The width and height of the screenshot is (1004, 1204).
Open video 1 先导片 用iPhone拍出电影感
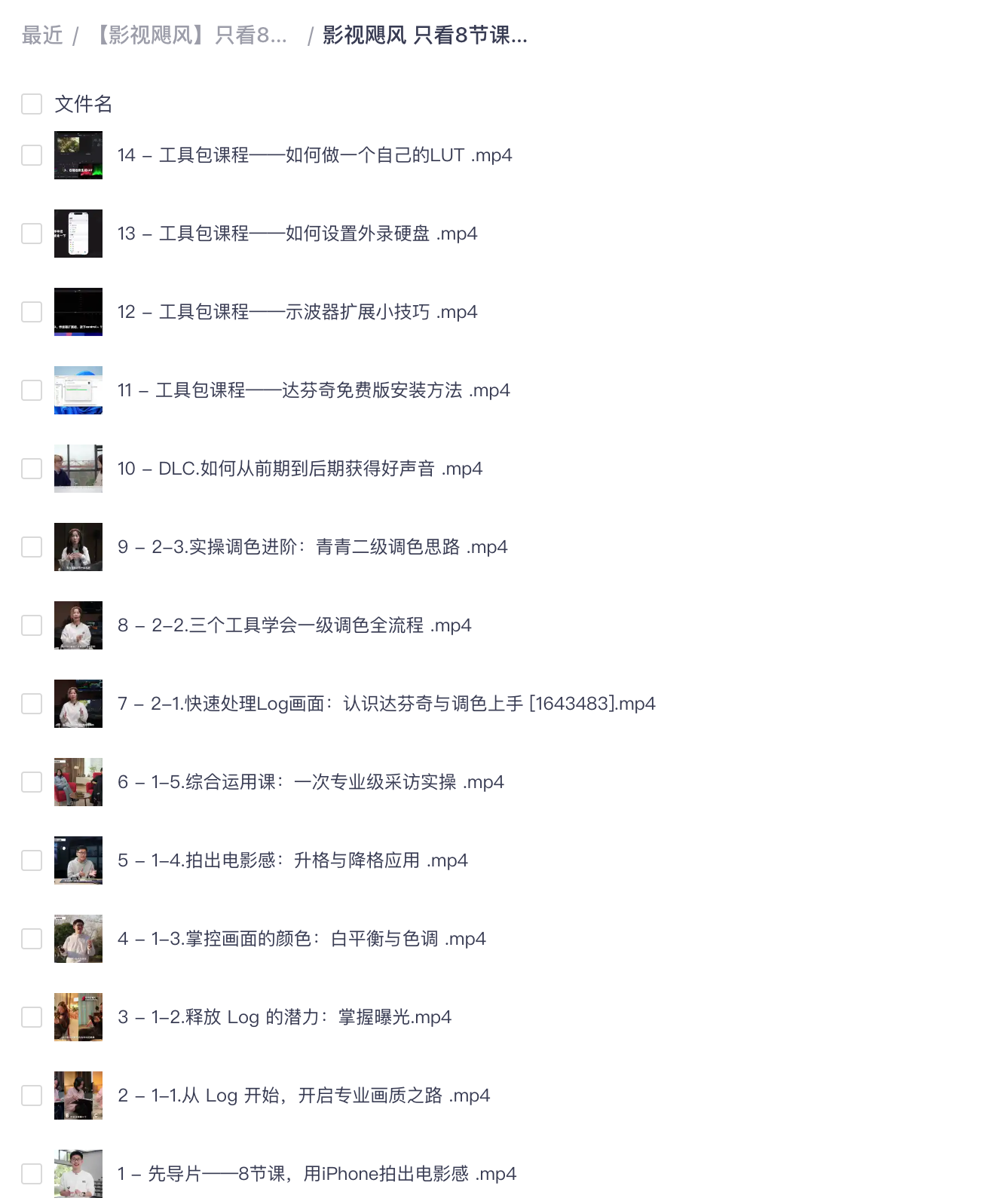point(317,1174)
